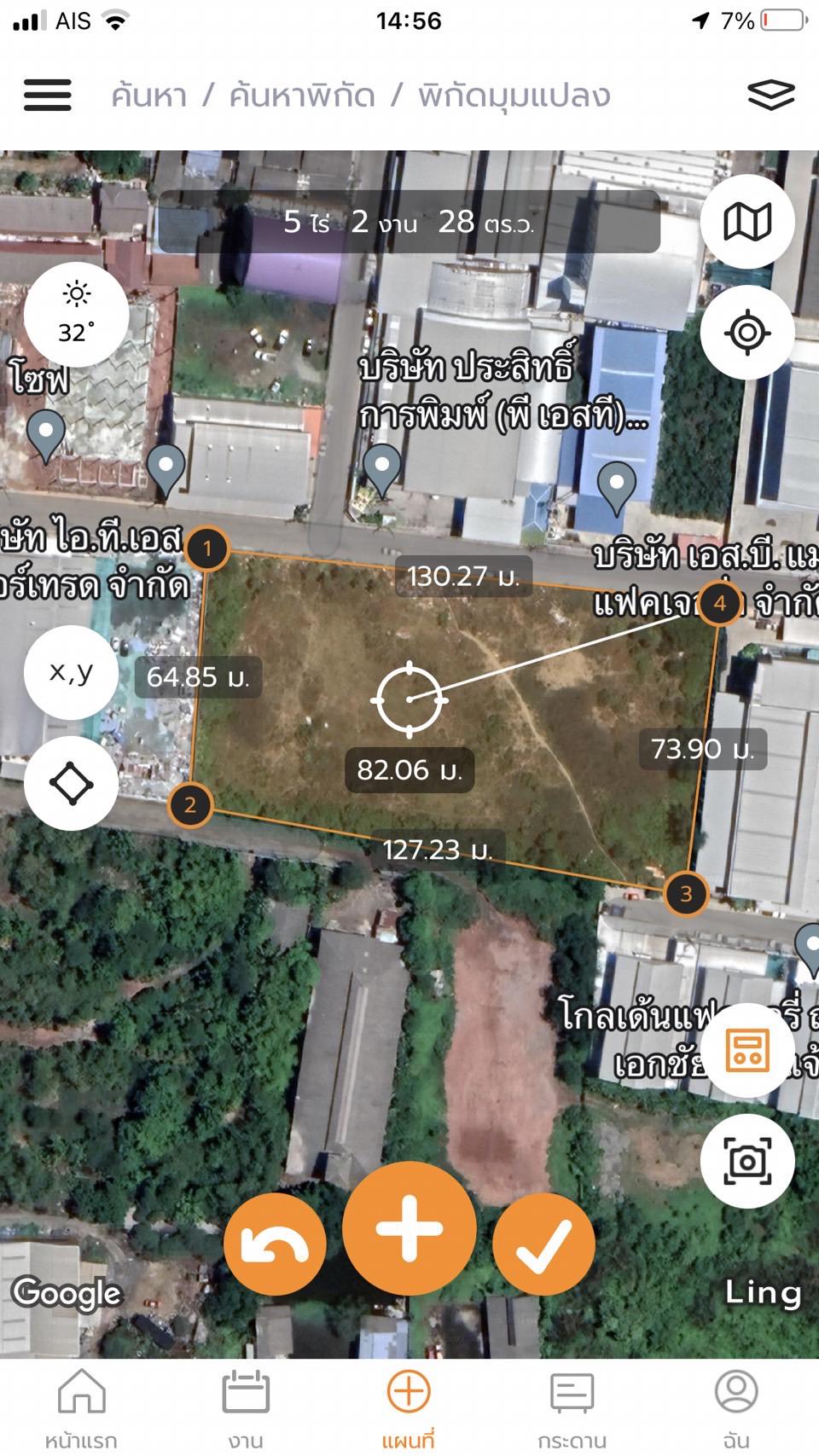Image resolution: width=819 pixels, height=1456 pixels.
Task: Tap the ค้นหาพิกัด breadcrumb link
Action: point(302,95)
